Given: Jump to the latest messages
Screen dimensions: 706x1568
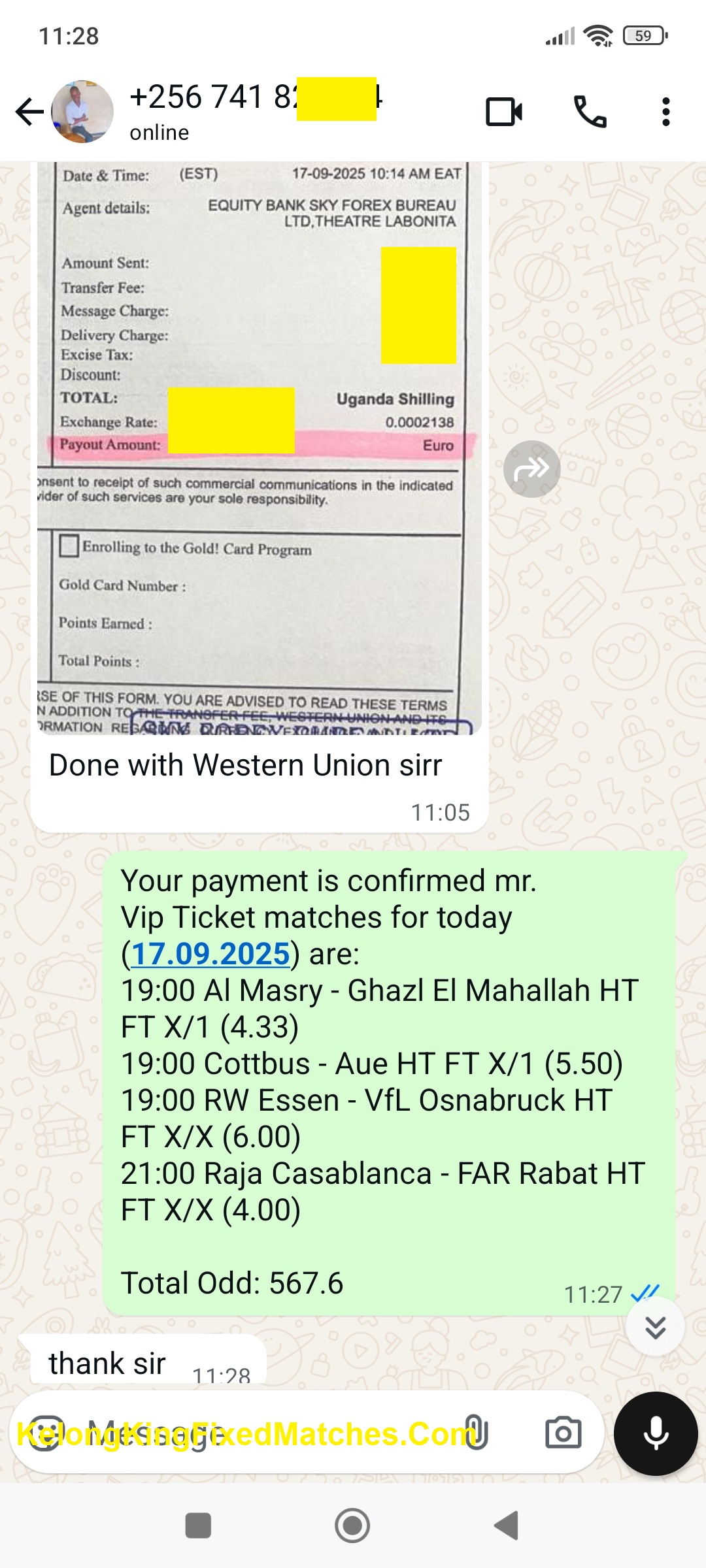Looking at the screenshot, I should (x=655, y=1327).
